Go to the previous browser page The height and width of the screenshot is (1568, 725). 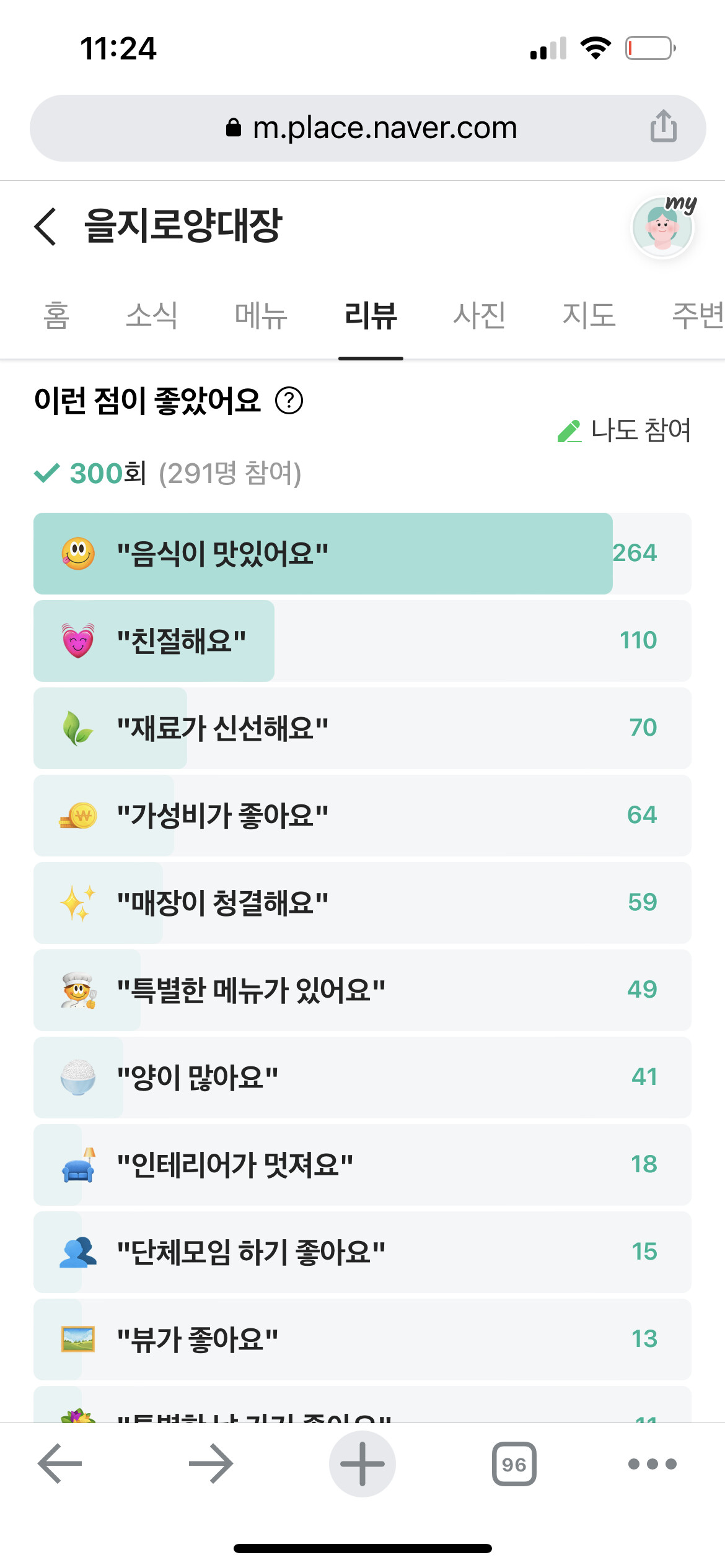pos(60,1464)
